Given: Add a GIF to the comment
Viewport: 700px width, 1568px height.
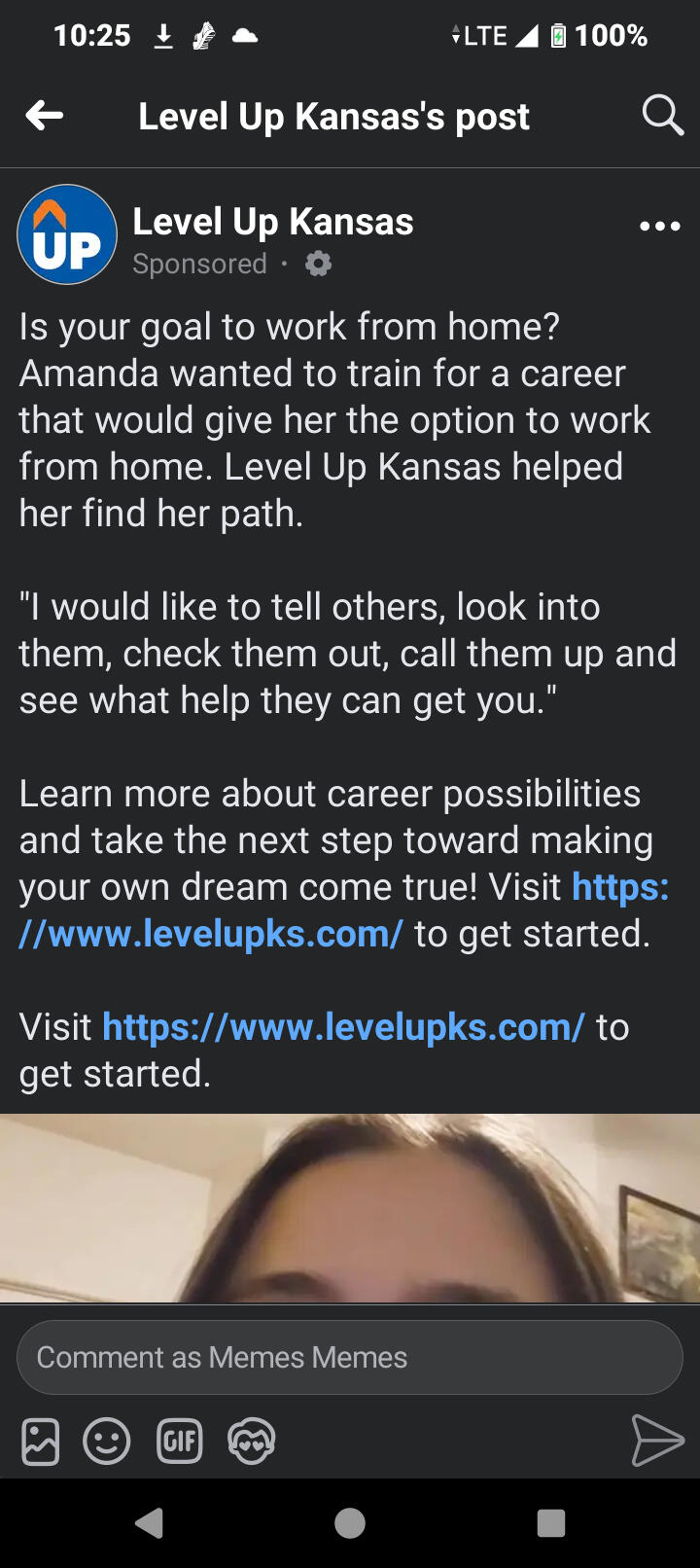Looking at the screenshot, I should tap(180, 1441).
